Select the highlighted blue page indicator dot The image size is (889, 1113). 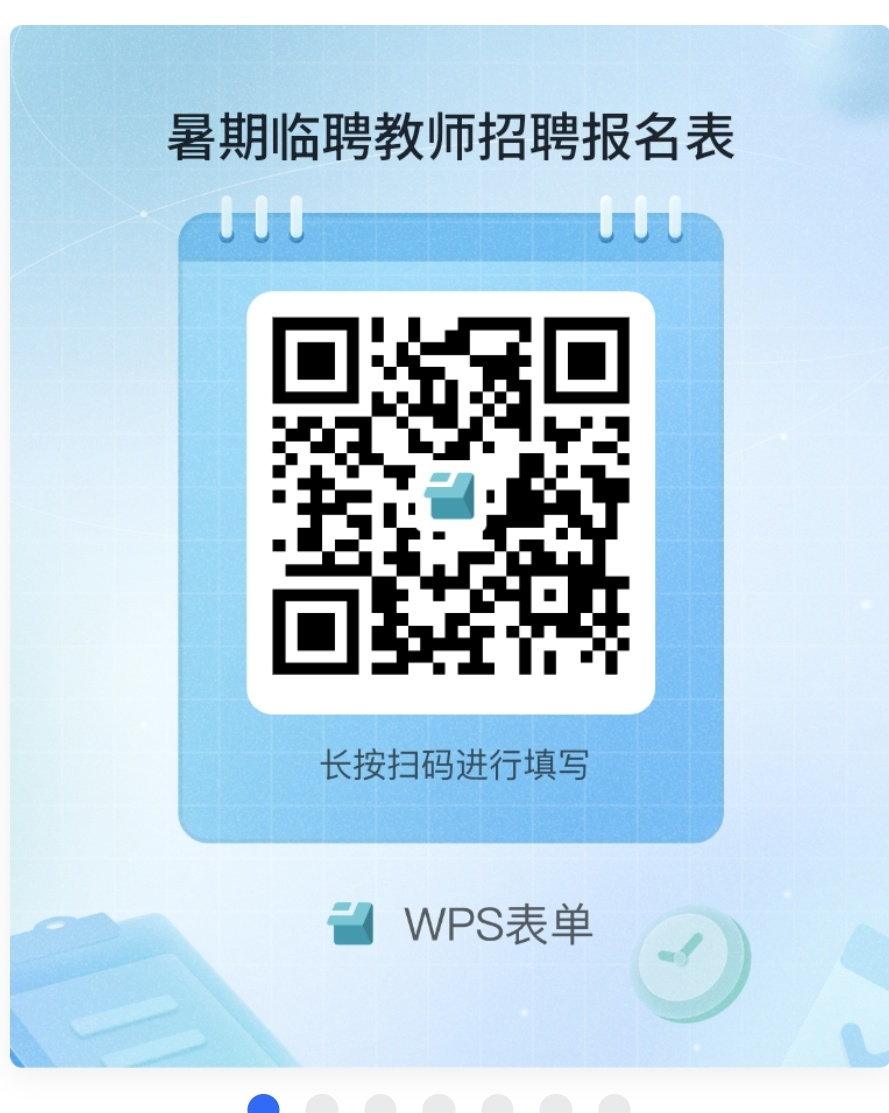[x=264, y=1105]
